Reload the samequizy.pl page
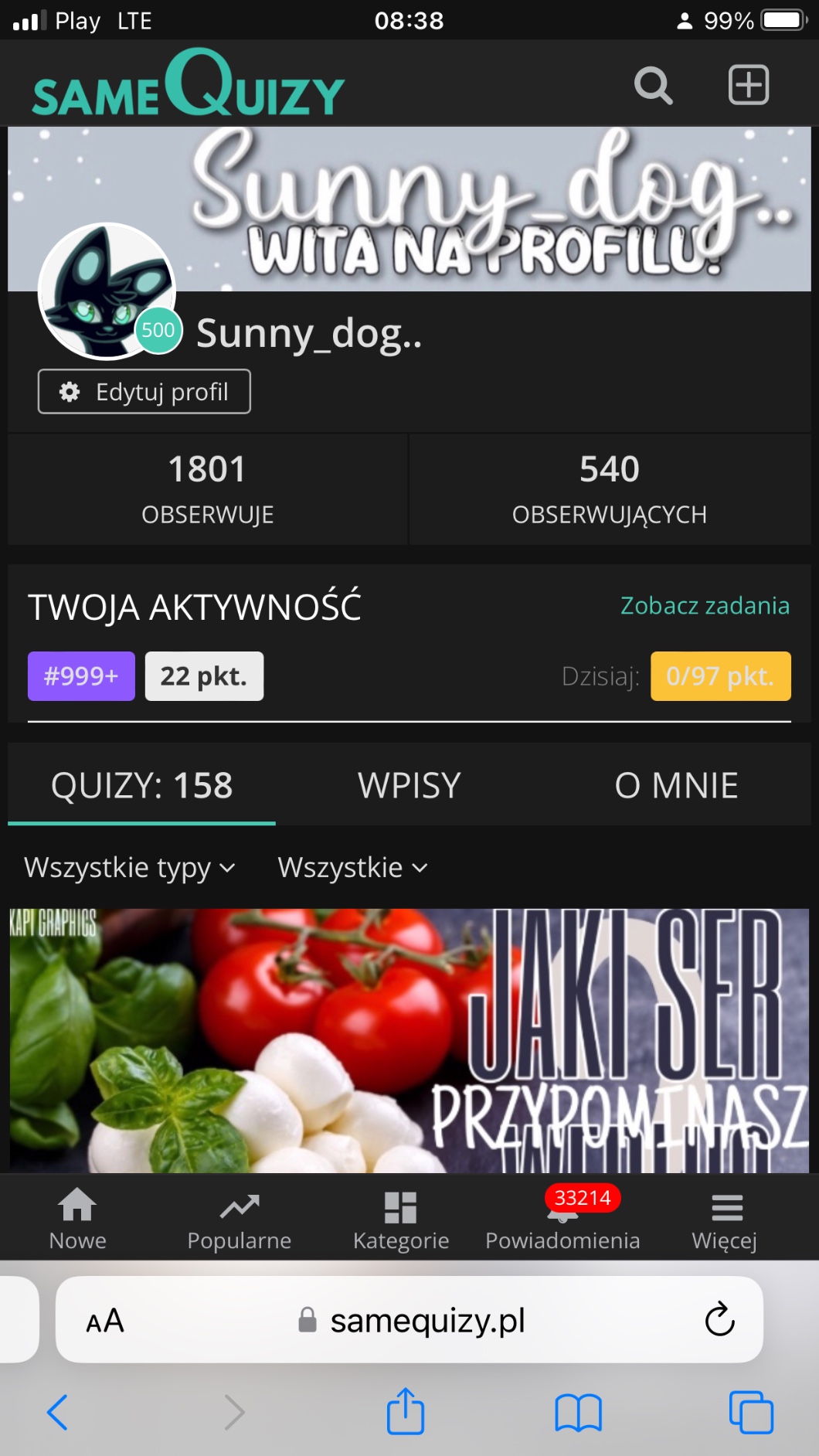Viewport: 819px width, 1456px height. tap(719, 1319)
